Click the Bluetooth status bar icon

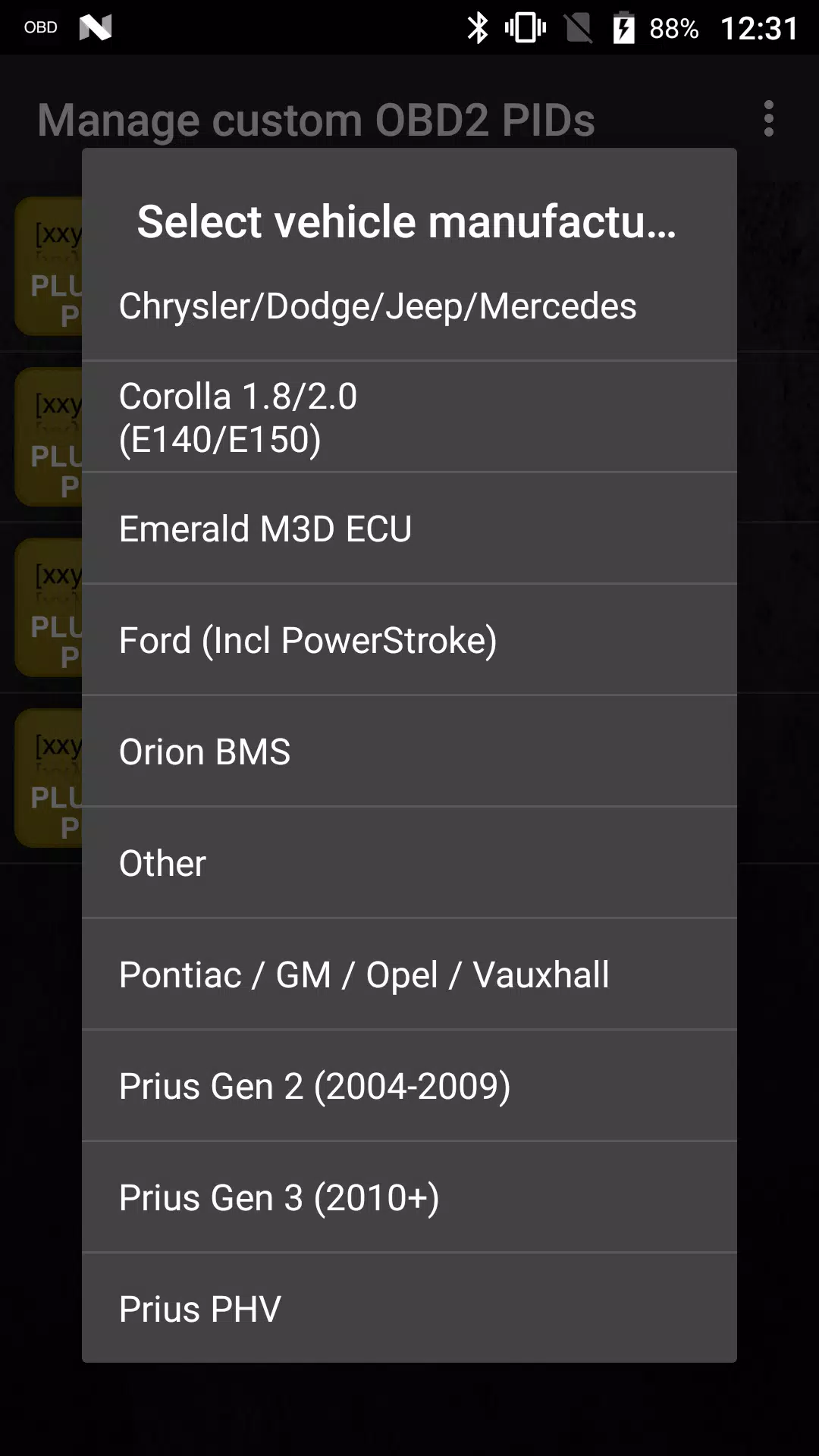point(478,27)
